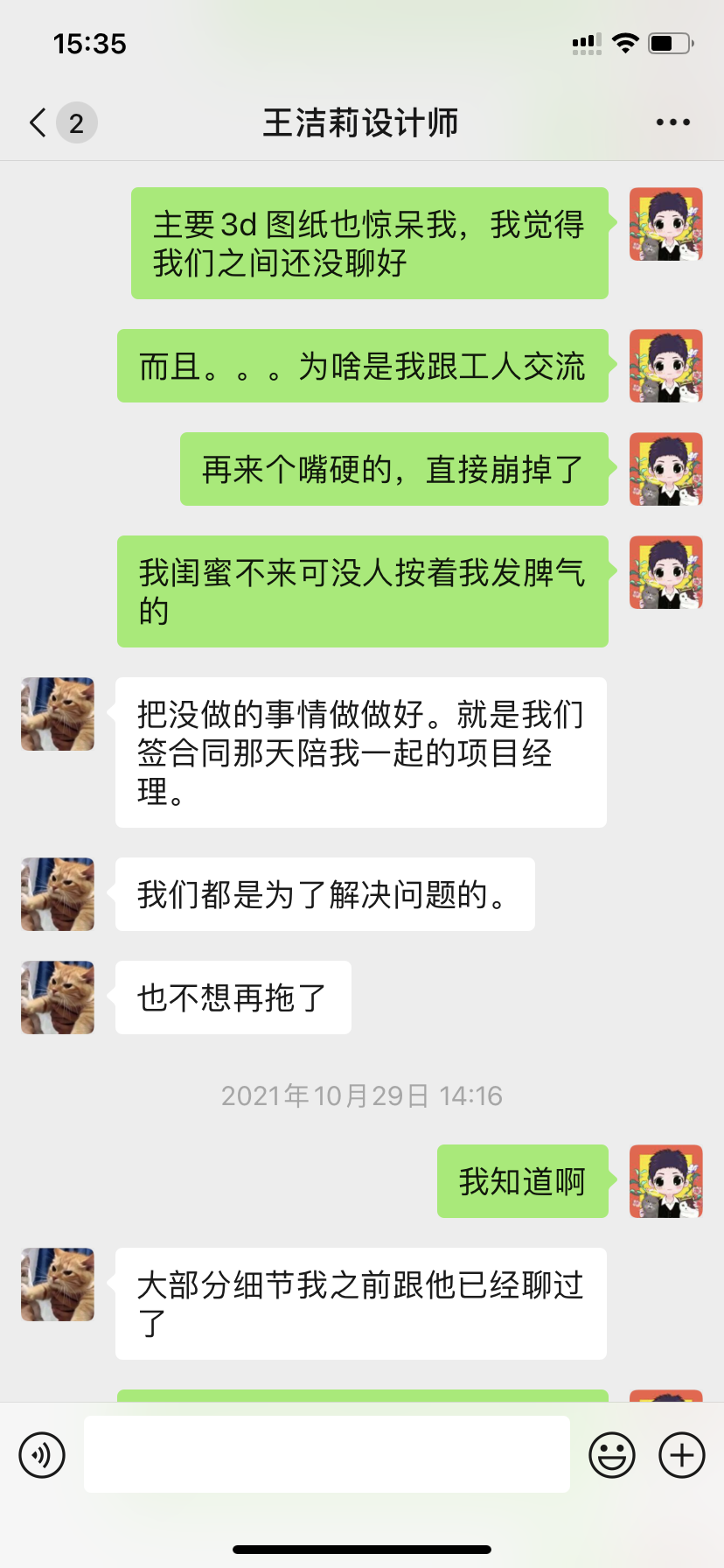Open the three-dot chat info menu

(672, 122)
